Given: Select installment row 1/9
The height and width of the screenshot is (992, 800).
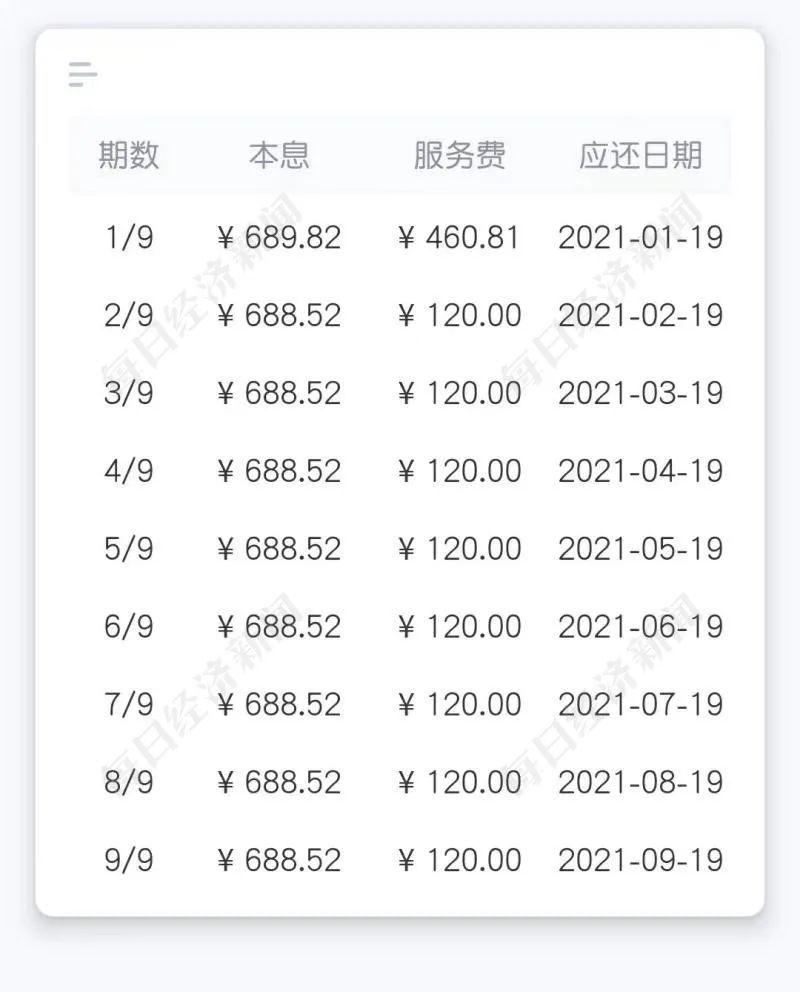Looking at the screenshot, I should click(x=128, y=237).
